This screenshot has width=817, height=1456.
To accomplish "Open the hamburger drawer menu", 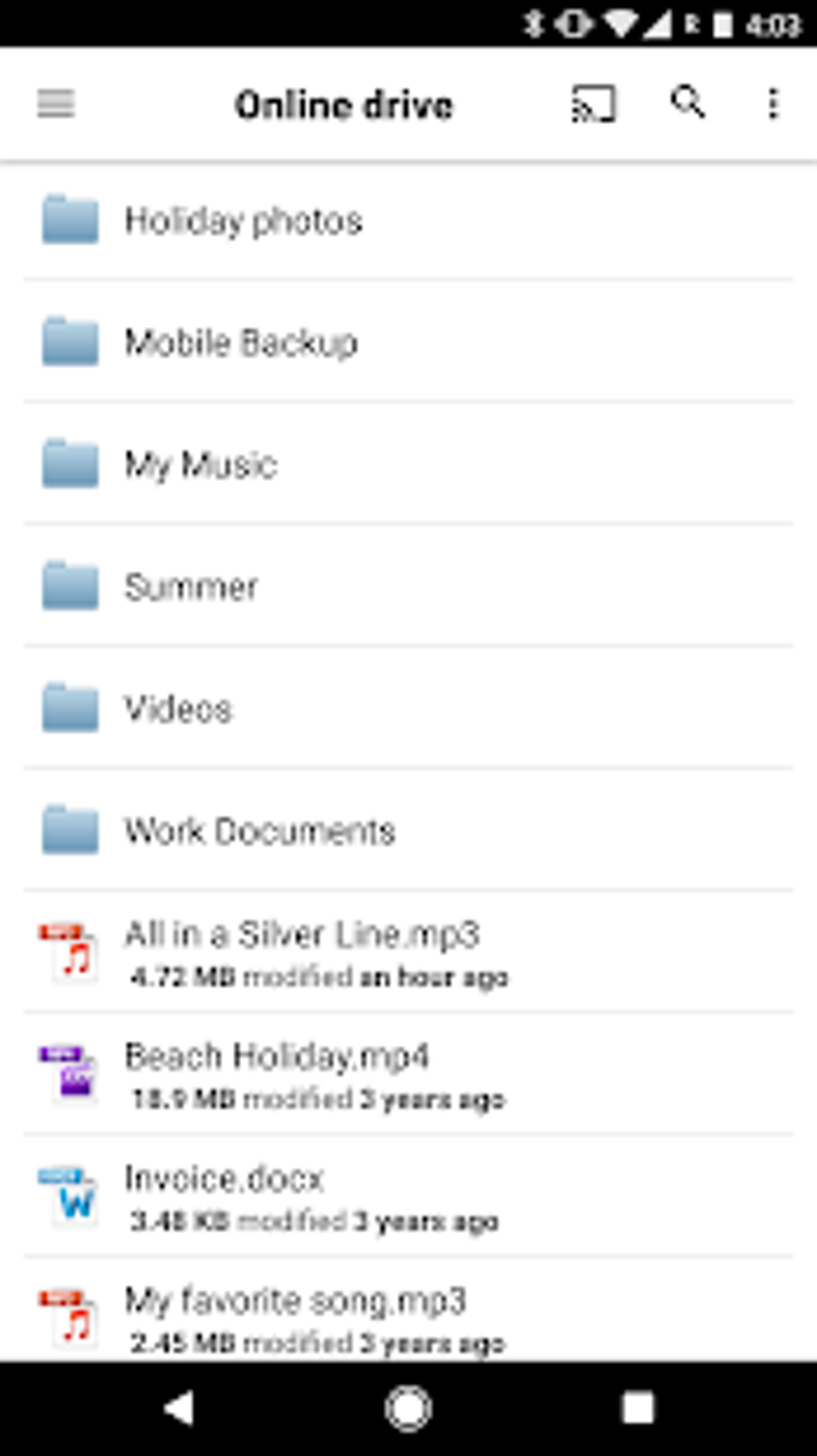I will click(x=56, y=104).
